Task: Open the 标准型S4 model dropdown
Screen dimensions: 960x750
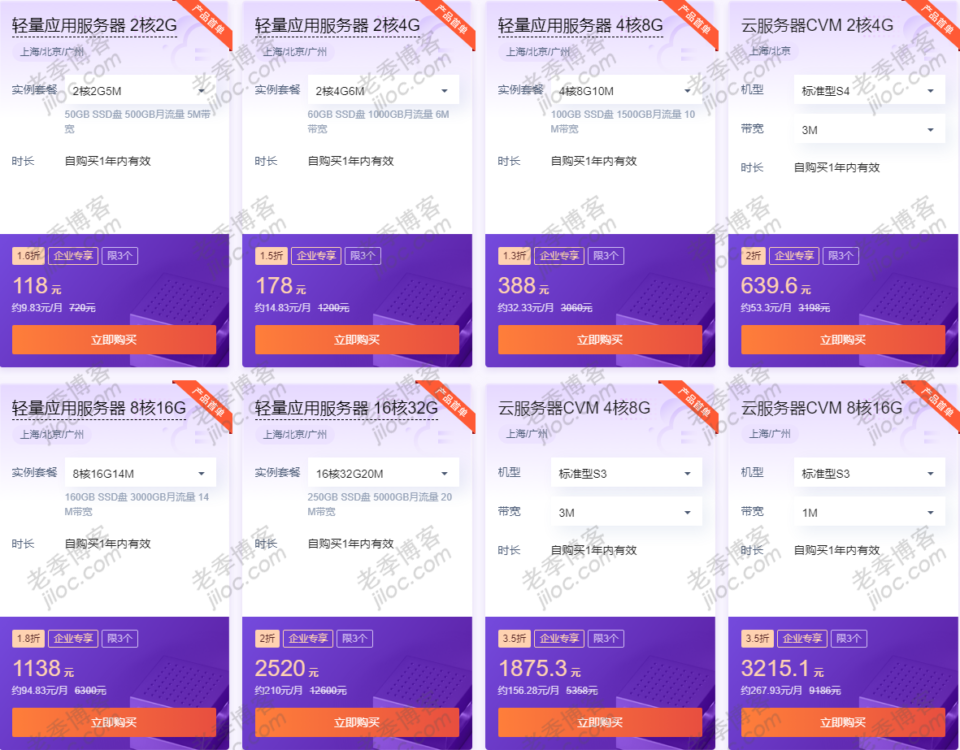Action: 869,91
